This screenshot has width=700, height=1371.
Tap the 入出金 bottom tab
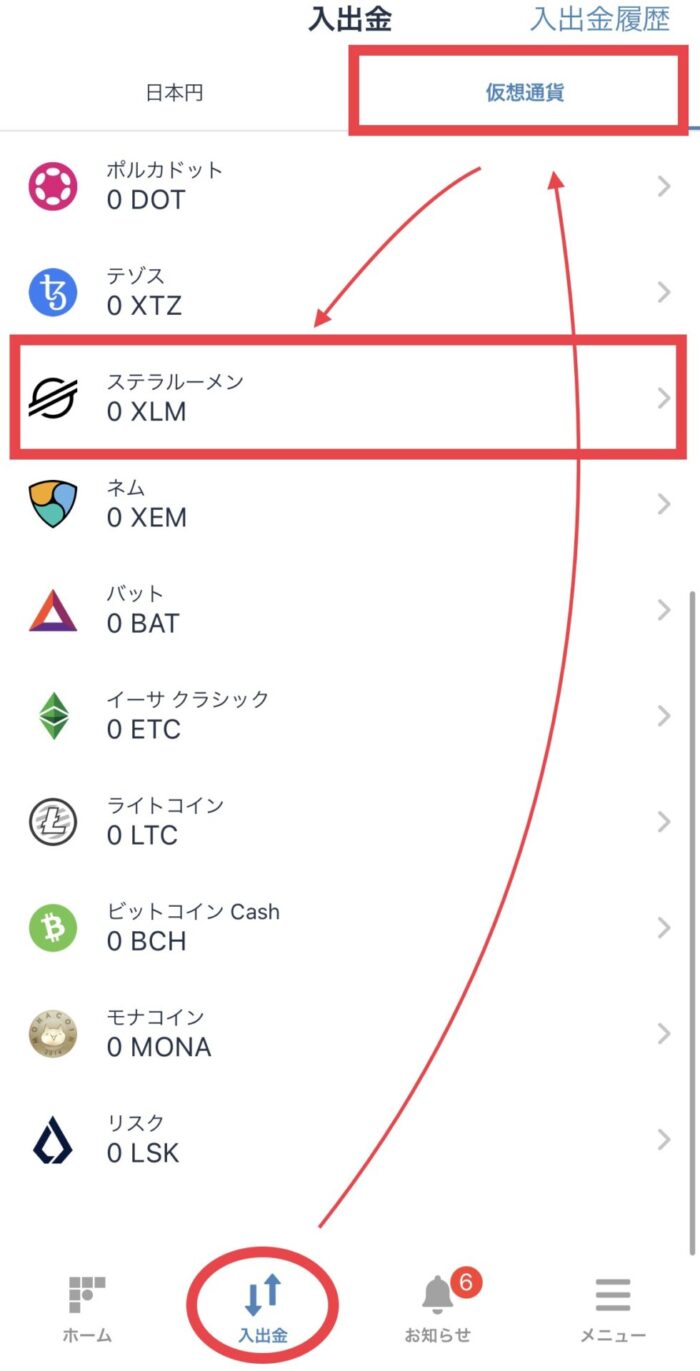[263, 1309]
